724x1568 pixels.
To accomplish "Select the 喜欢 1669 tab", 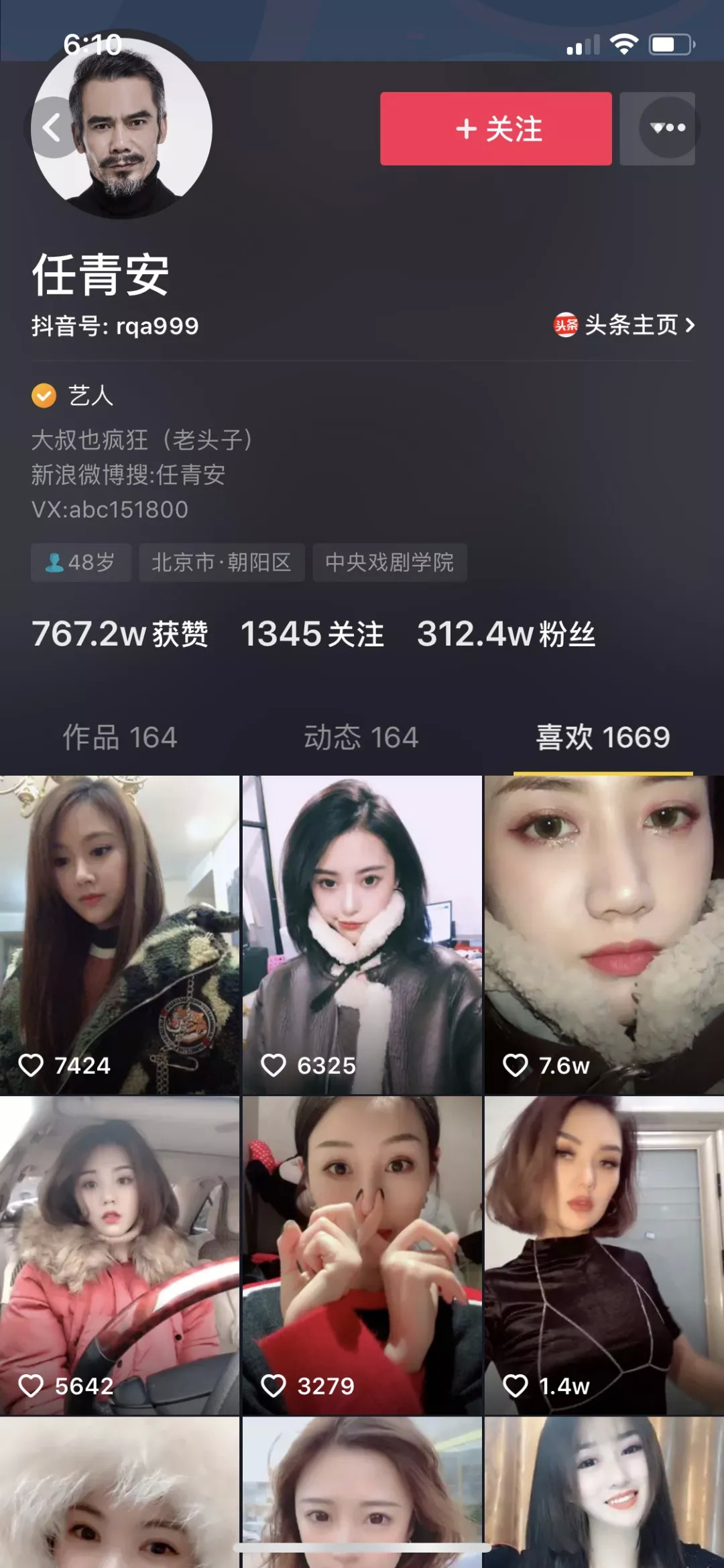I will click(x=603, y=737).
